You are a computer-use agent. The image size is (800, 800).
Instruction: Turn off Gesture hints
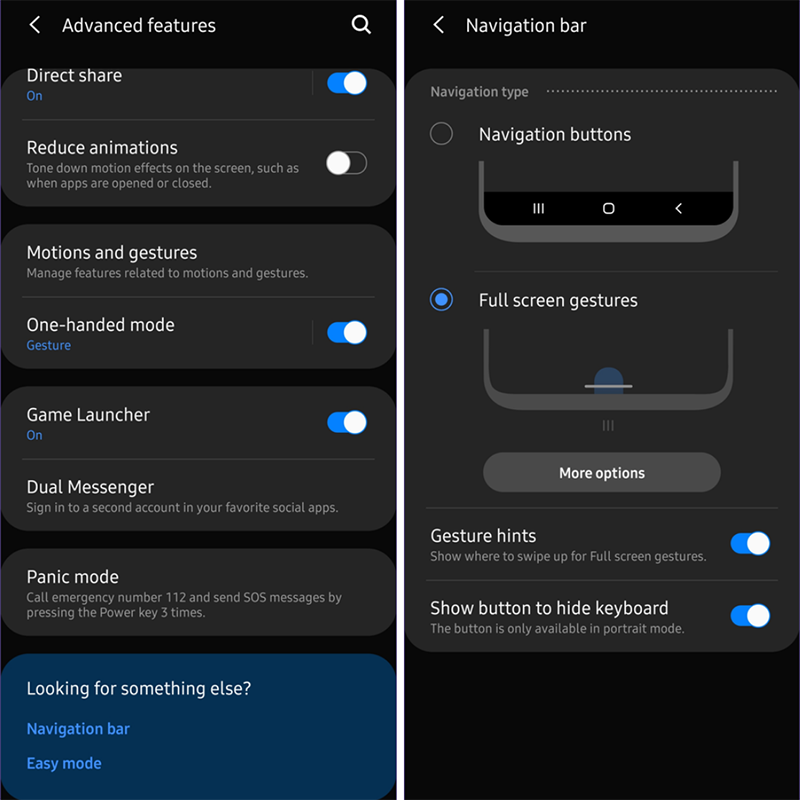[750, 543]
